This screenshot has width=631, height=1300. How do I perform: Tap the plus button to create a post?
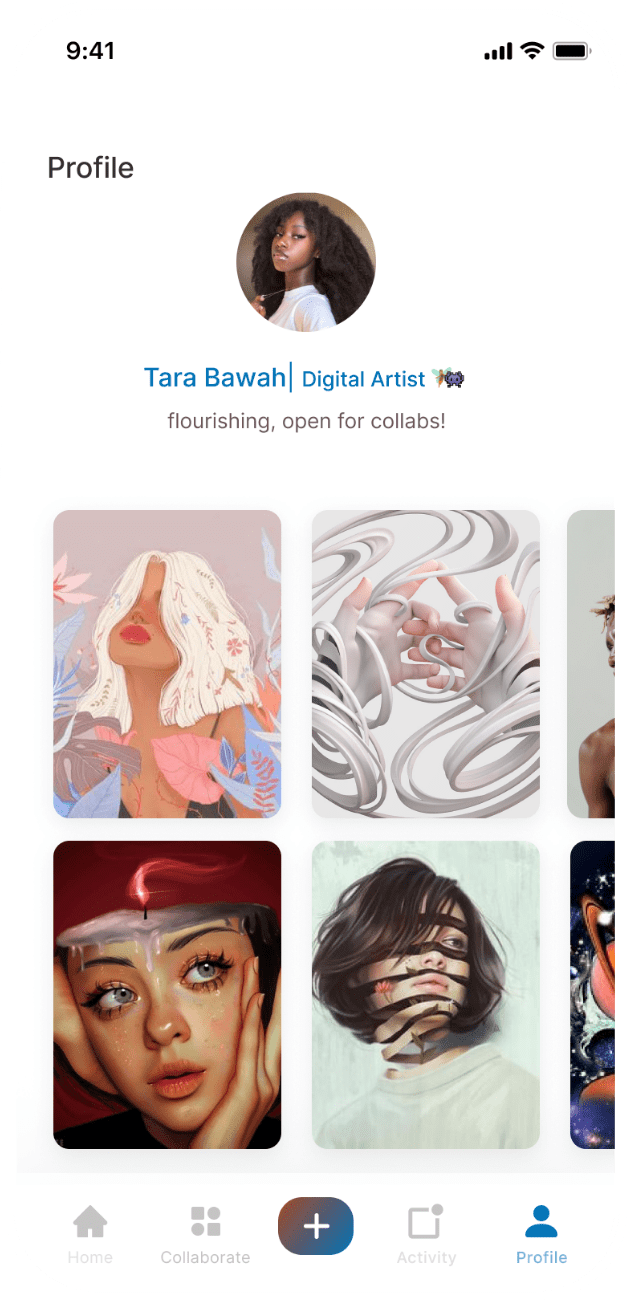[x=316, y=1226]
